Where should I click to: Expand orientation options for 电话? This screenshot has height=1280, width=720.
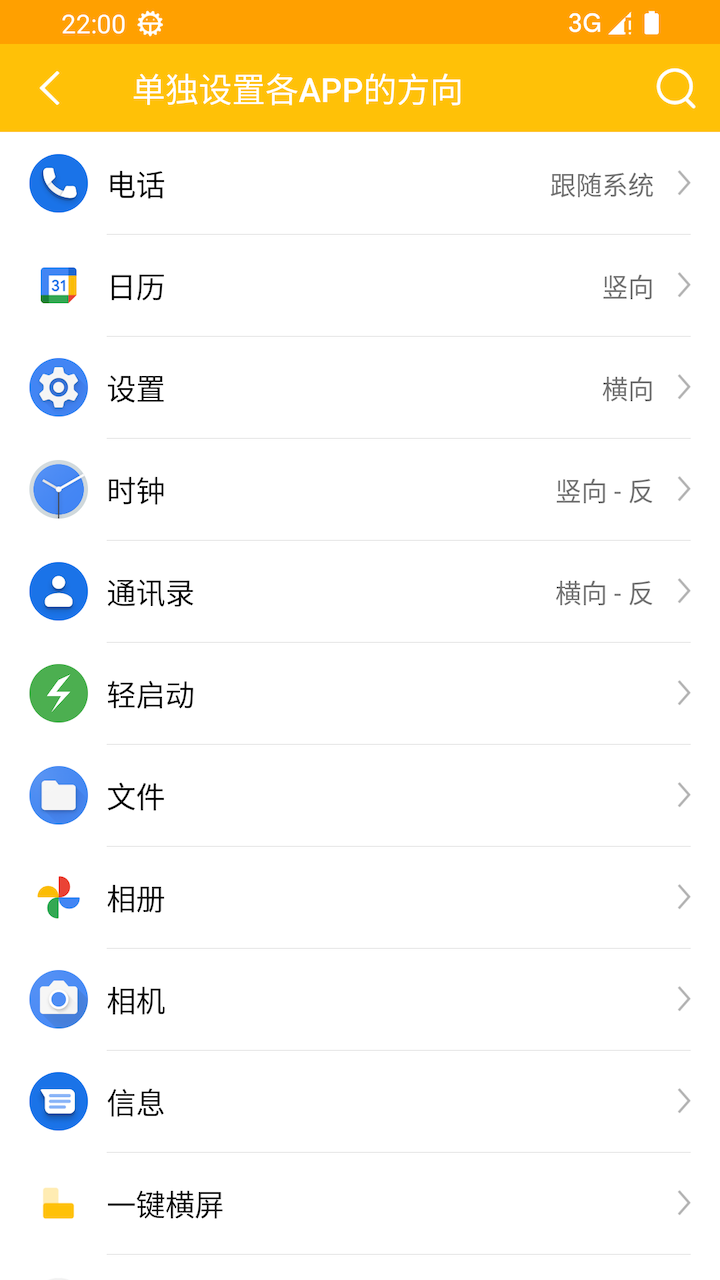(x=684, y=183)
